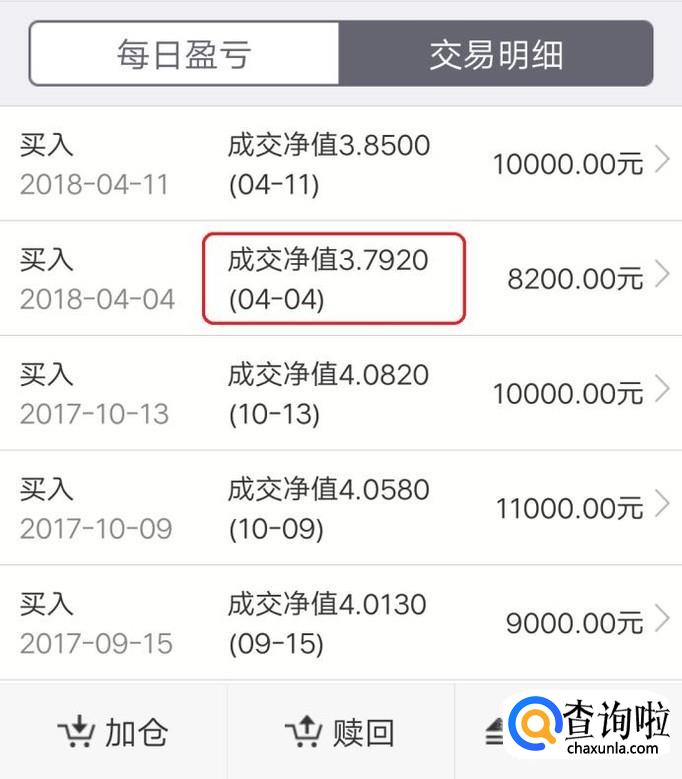This screenshot has height=779, width=682.
Task: Open the 2017-10-09 transaction of 11000.00元
Action: (x=341, y=508)
